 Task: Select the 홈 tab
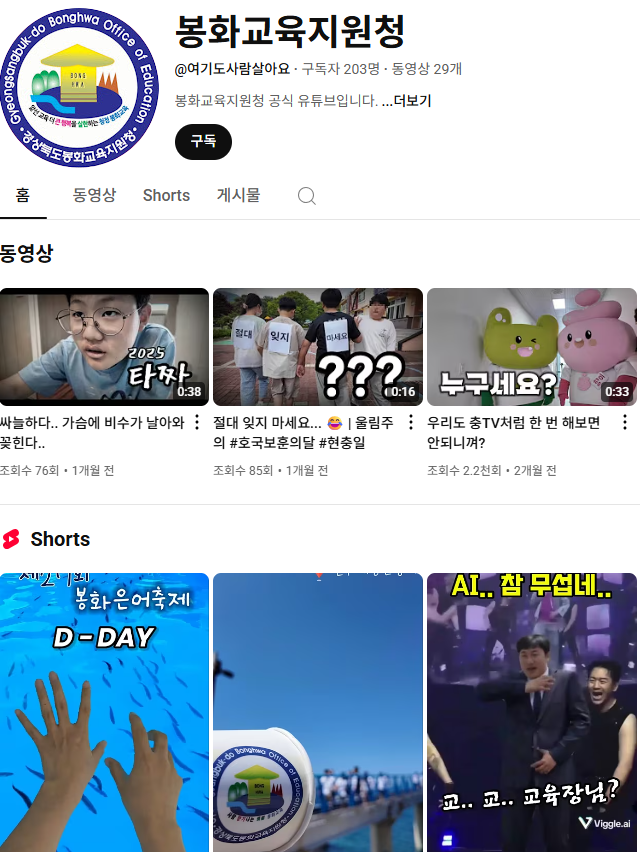[23, 196]
